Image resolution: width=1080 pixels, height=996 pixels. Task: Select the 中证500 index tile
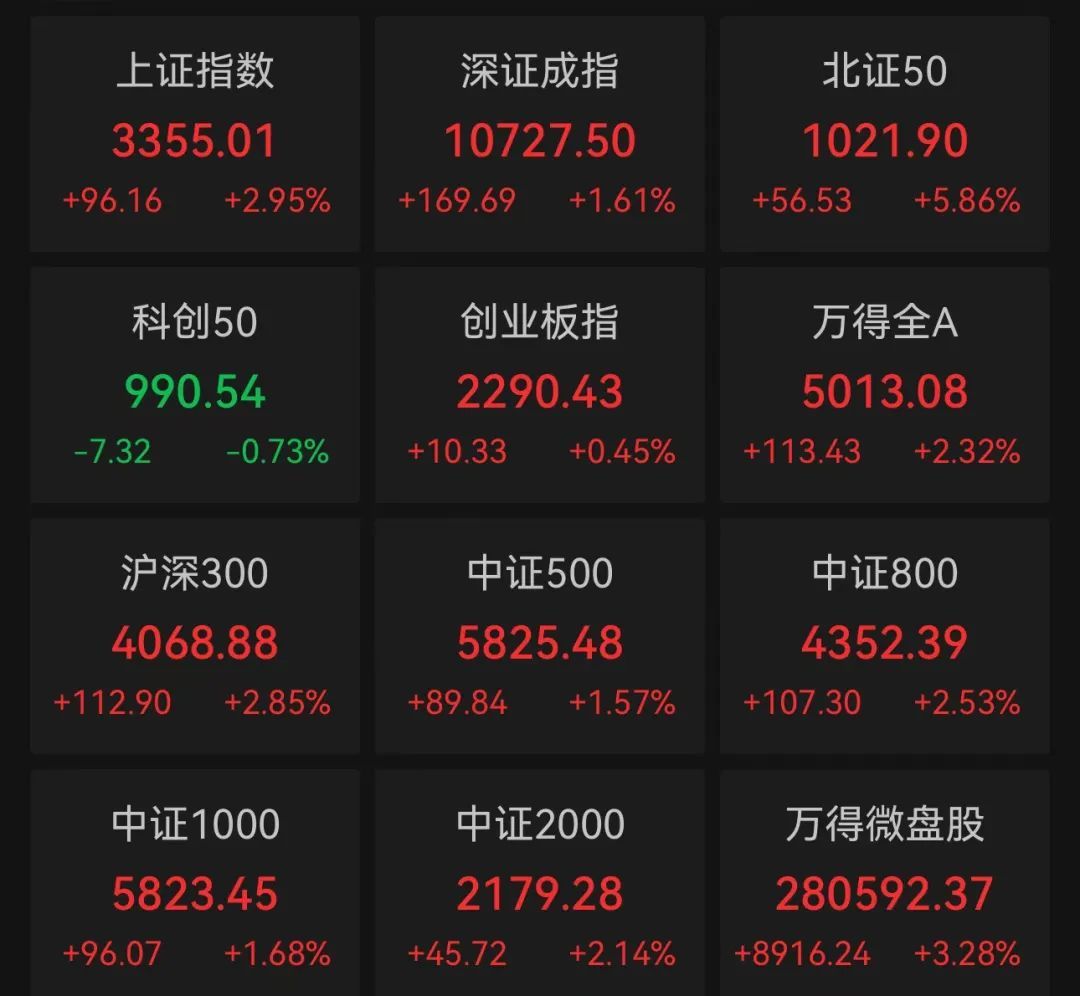[540, 636]
